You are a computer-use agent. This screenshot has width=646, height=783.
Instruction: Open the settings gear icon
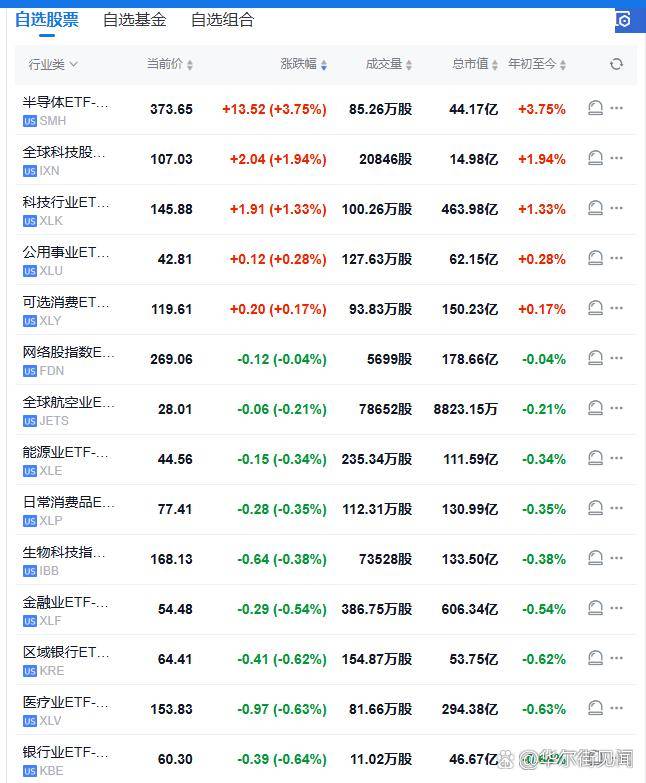pyautogui.click(x=624, y=19)
